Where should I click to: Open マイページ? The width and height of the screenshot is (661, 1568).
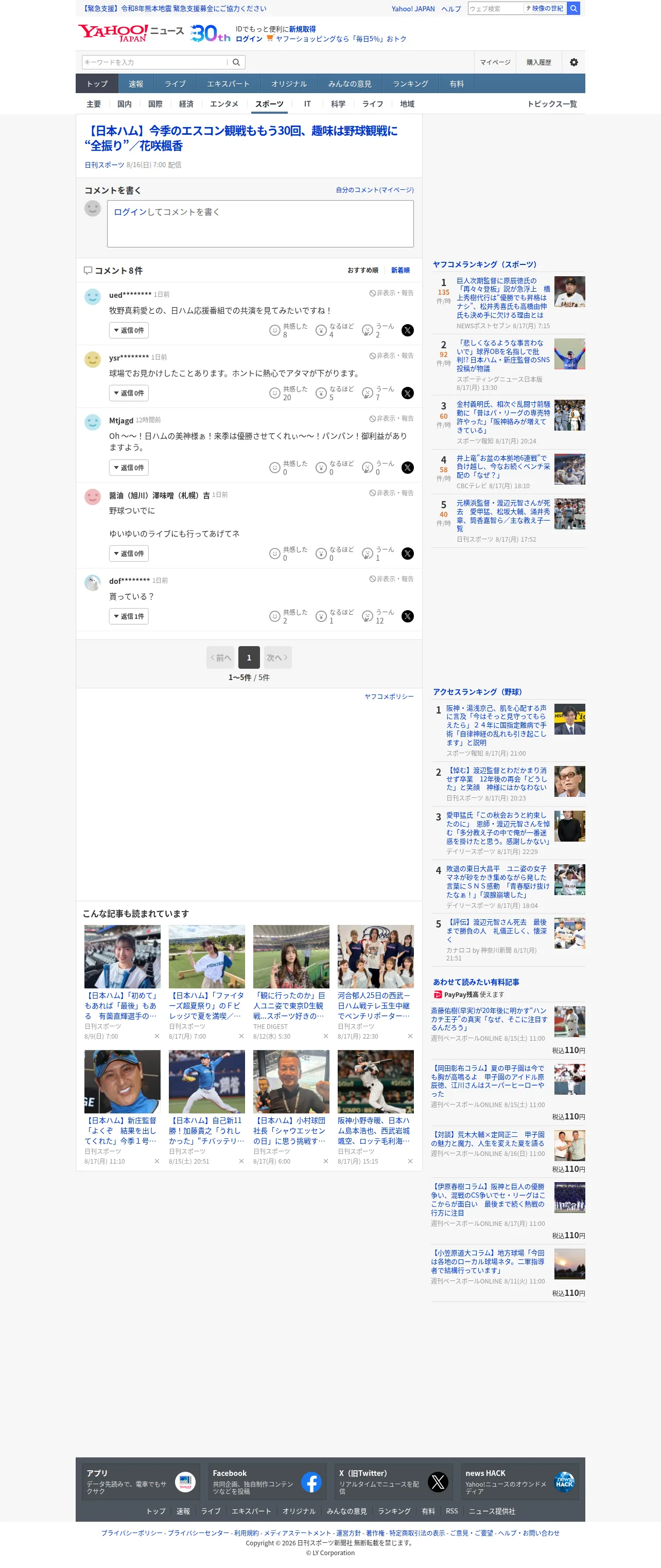point(495,62)
